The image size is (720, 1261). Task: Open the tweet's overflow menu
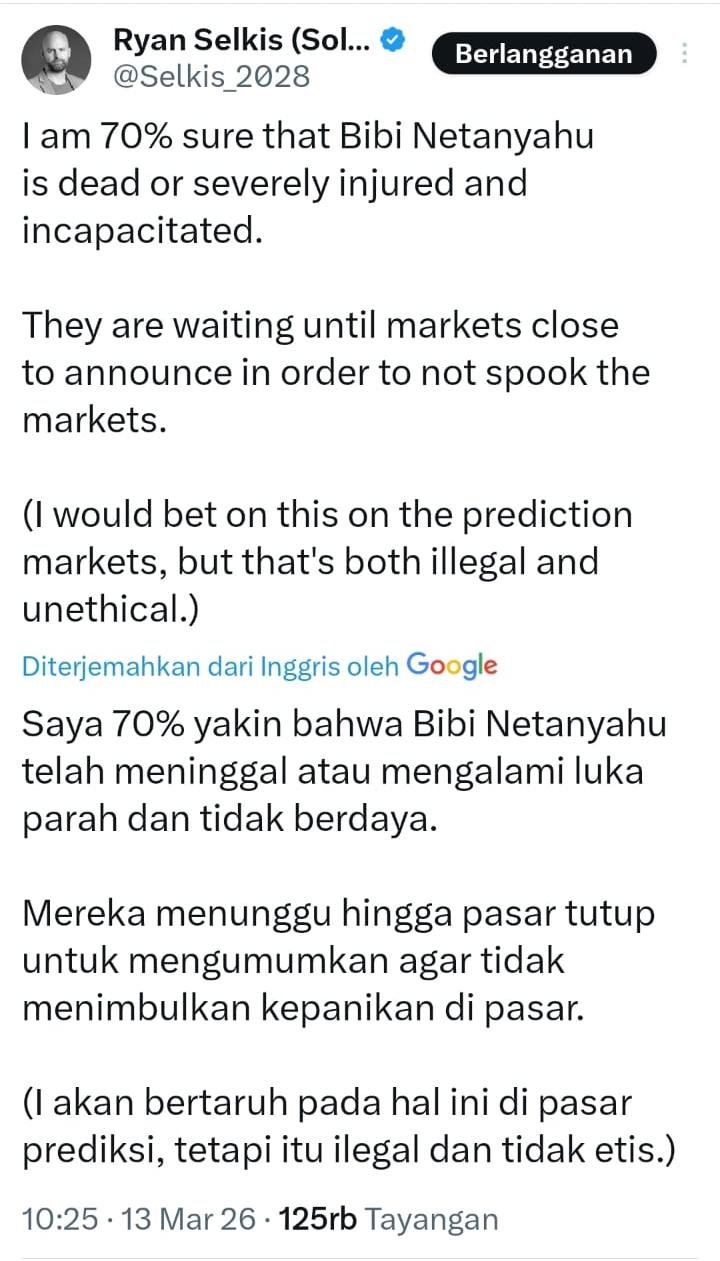[685, 54]
